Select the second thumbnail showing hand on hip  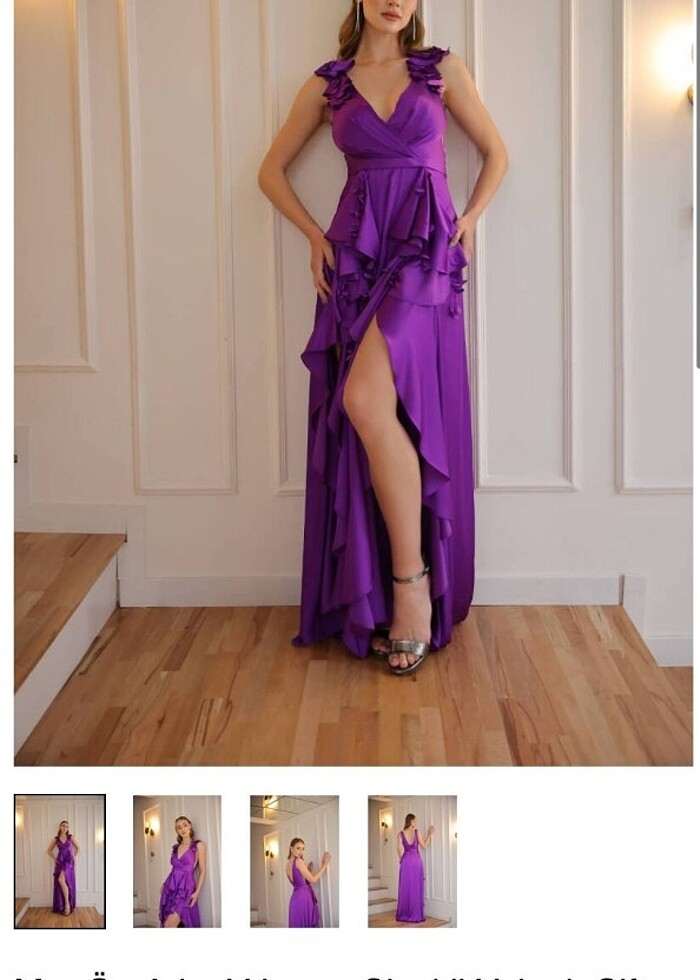[177, 861]
